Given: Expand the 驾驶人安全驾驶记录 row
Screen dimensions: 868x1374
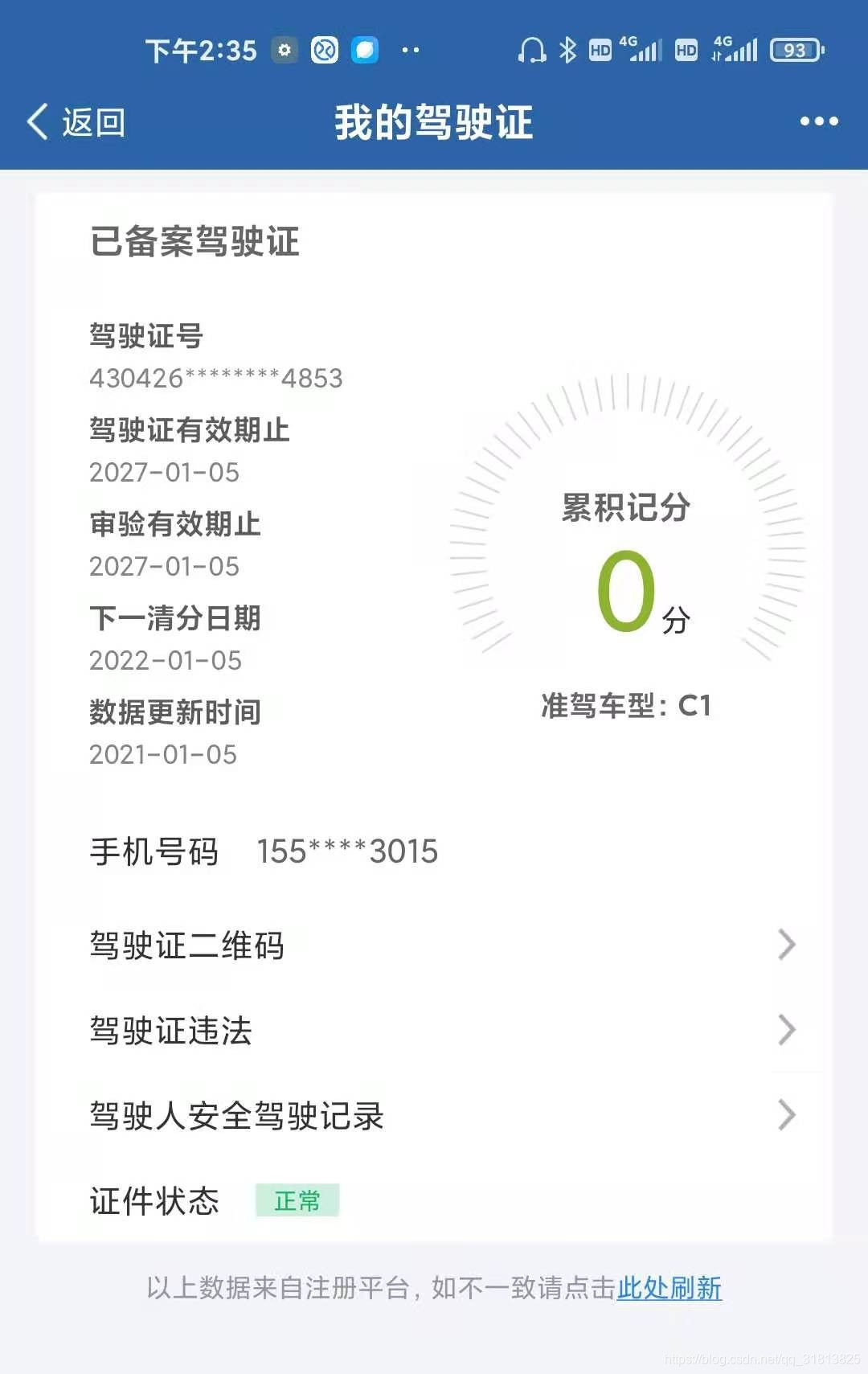Looking at the screenshot, I should coord(434,1116).
